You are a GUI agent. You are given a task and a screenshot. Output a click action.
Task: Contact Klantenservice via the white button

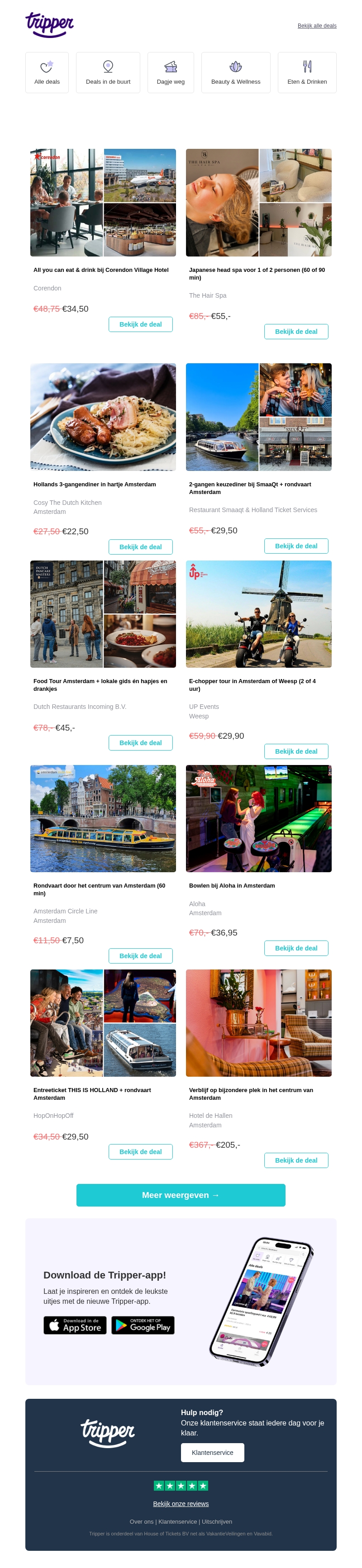coord(212,1452)
